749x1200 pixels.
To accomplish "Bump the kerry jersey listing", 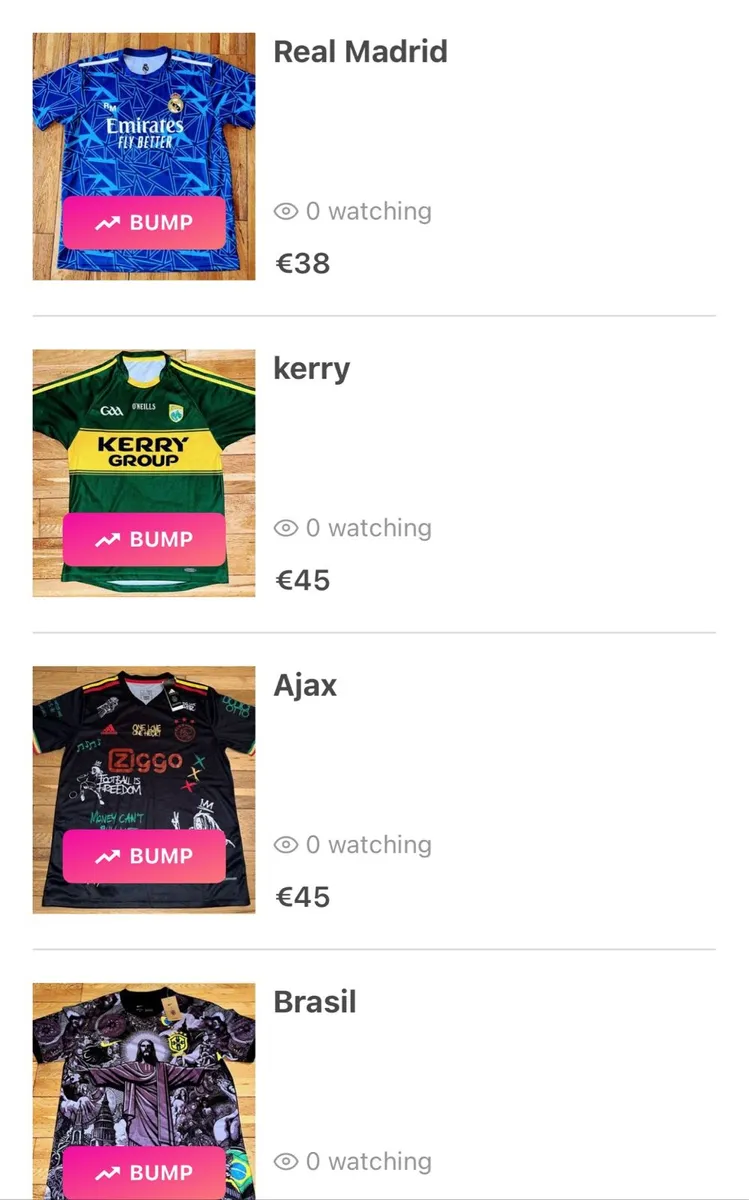I will (x=144, y=540).
